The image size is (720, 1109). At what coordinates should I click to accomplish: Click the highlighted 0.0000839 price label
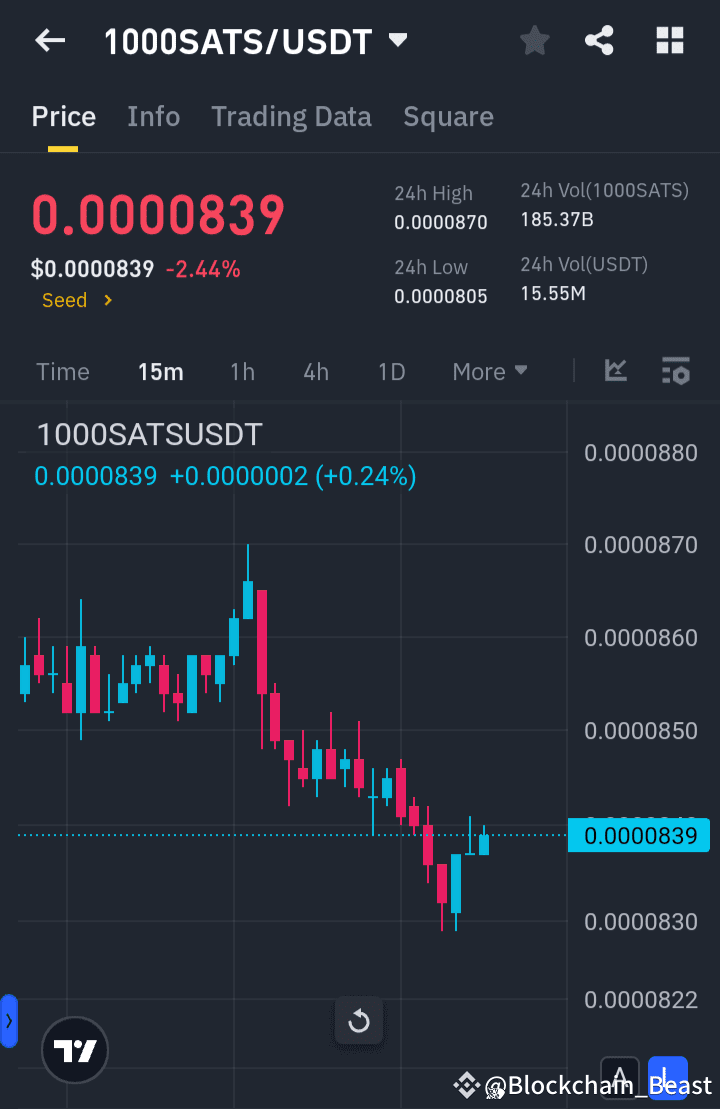[639, 835]
